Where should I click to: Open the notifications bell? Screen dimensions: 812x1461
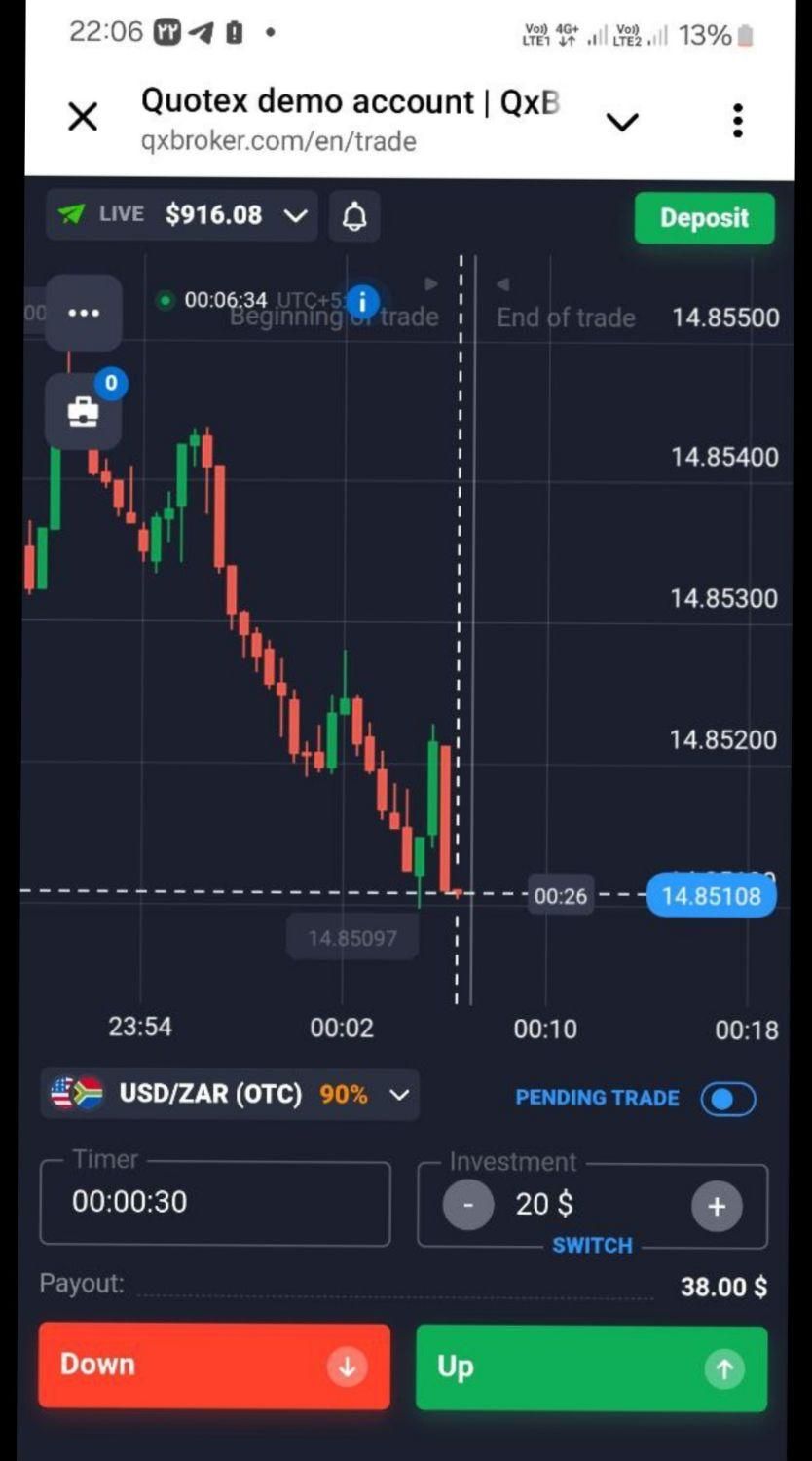354,216
